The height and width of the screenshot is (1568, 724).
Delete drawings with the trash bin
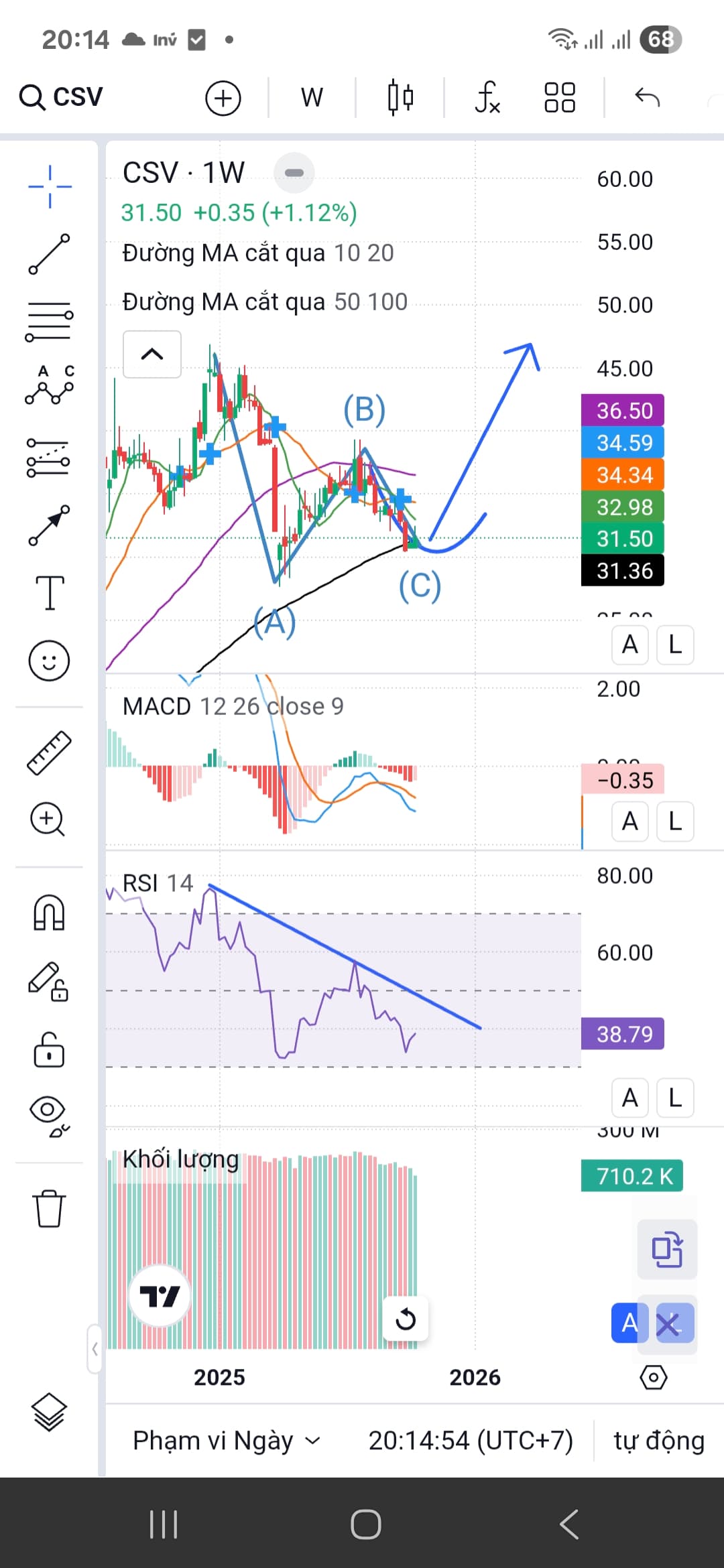[50, 1208]
